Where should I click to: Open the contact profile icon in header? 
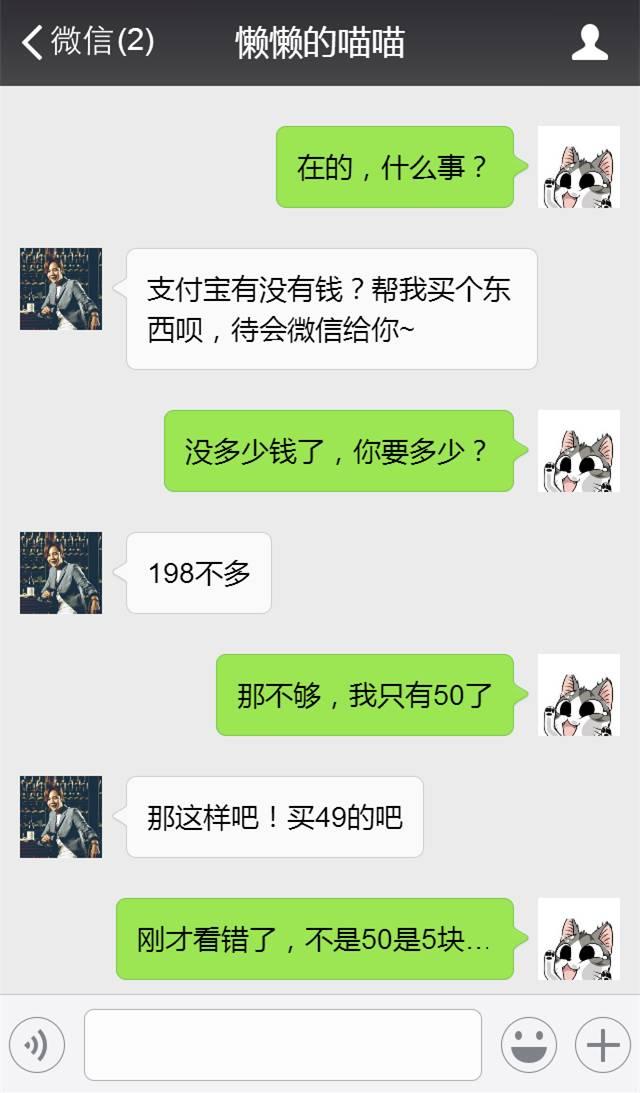click(x=590, y=43)
